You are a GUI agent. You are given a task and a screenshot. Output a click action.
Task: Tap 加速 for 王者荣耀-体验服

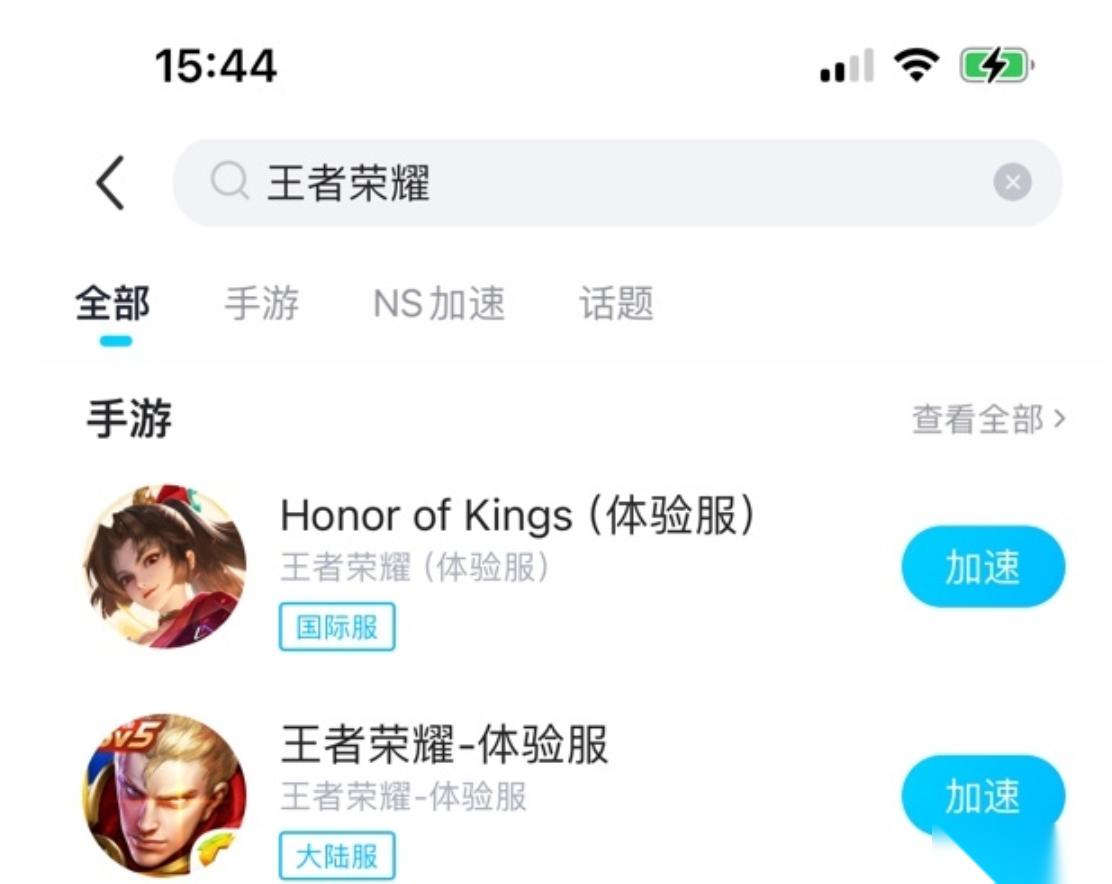982,797
